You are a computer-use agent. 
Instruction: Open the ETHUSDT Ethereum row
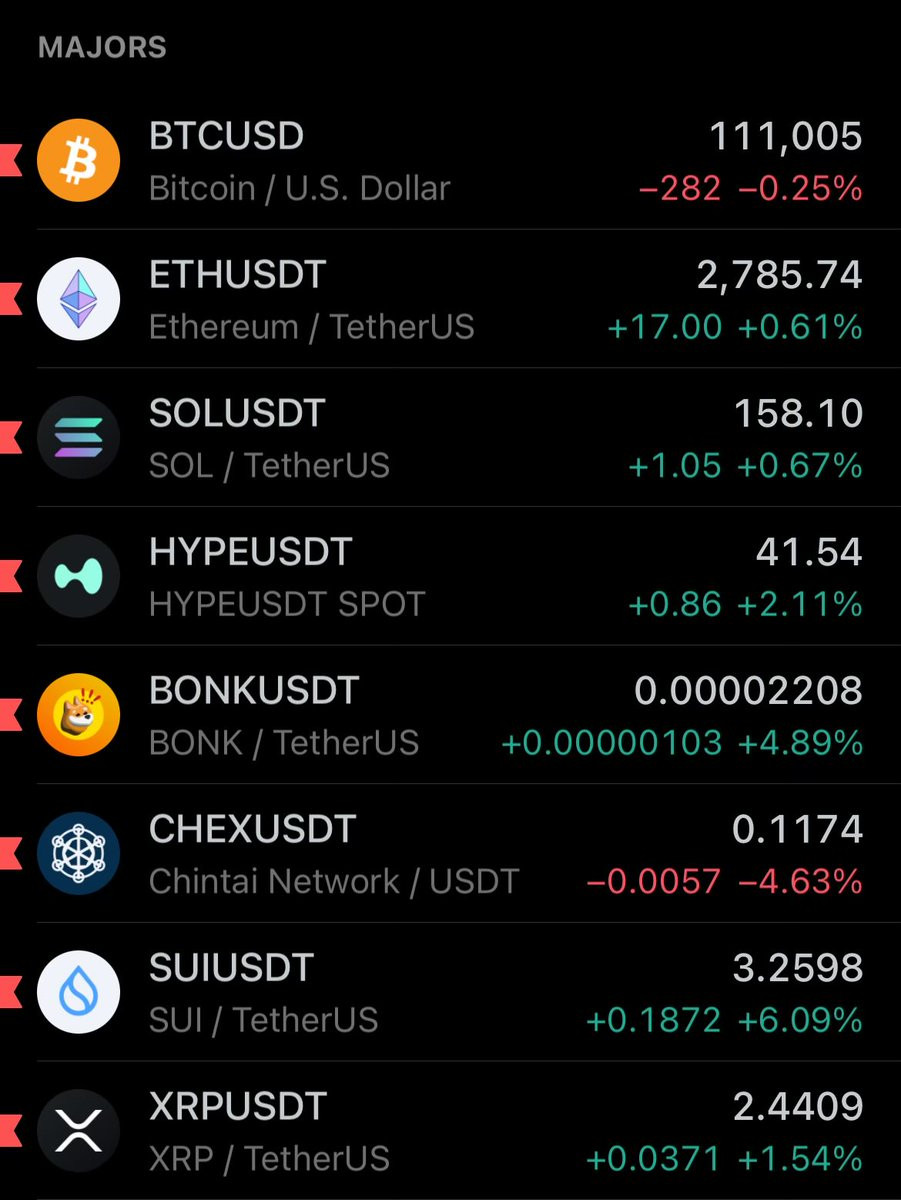click(450, 299)
